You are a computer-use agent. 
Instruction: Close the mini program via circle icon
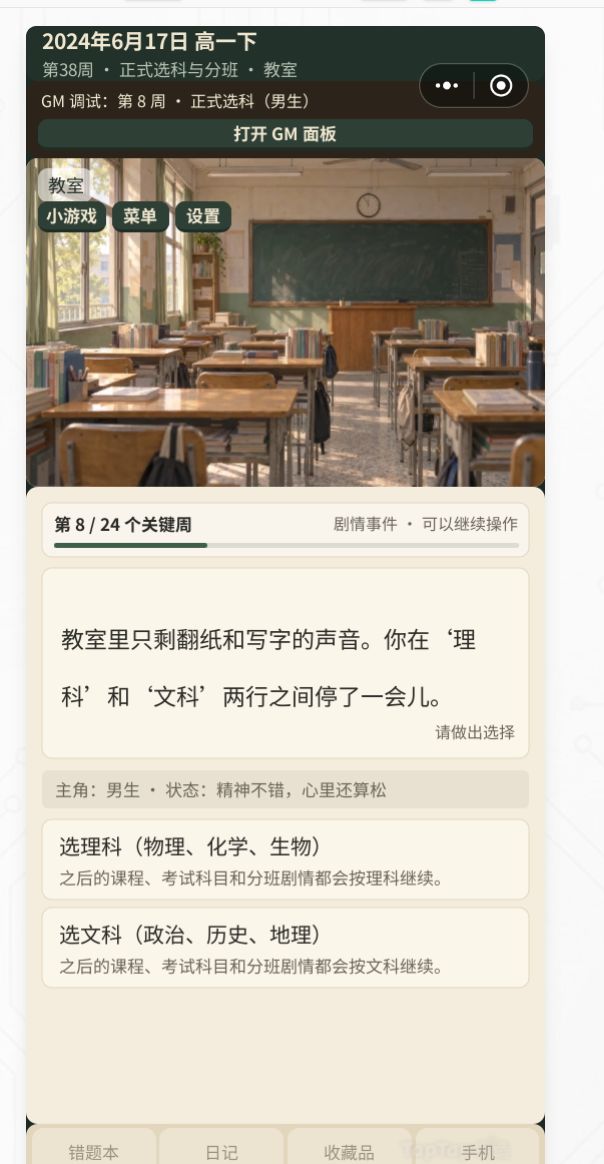tap(502, 86)
